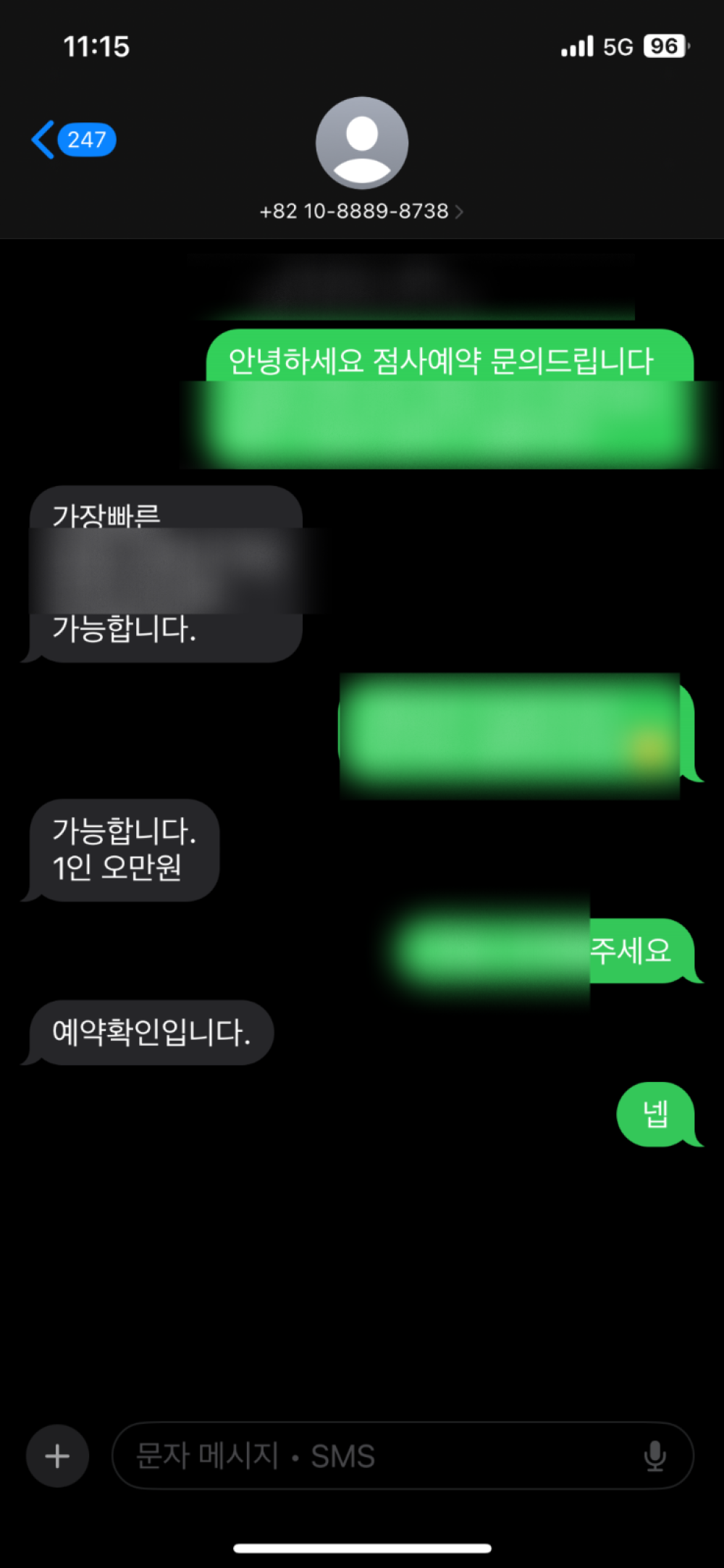Open contact details for +82 10-8889-8738

(361, 211)
